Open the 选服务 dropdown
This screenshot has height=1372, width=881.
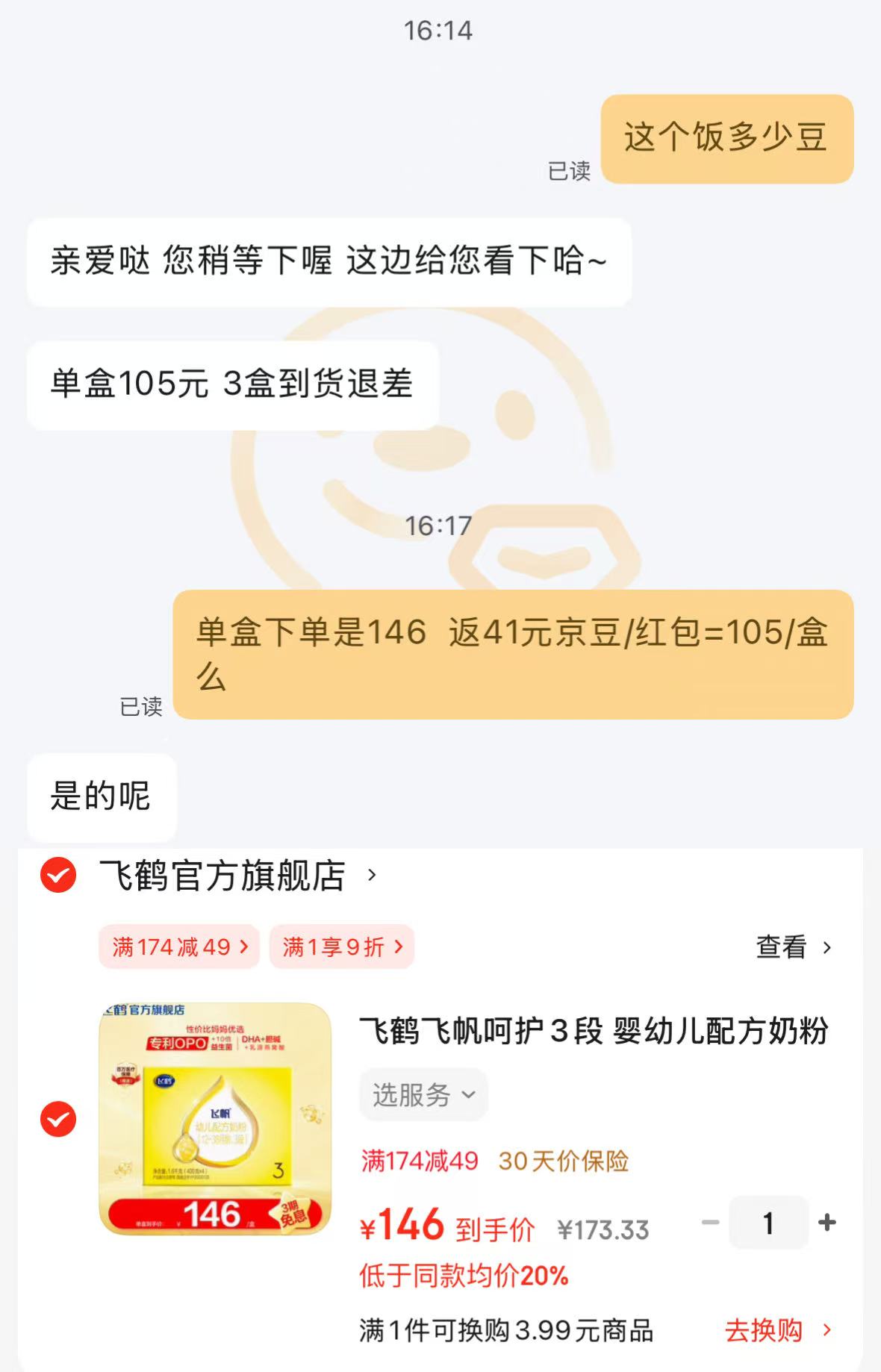tap(423, 1094)
